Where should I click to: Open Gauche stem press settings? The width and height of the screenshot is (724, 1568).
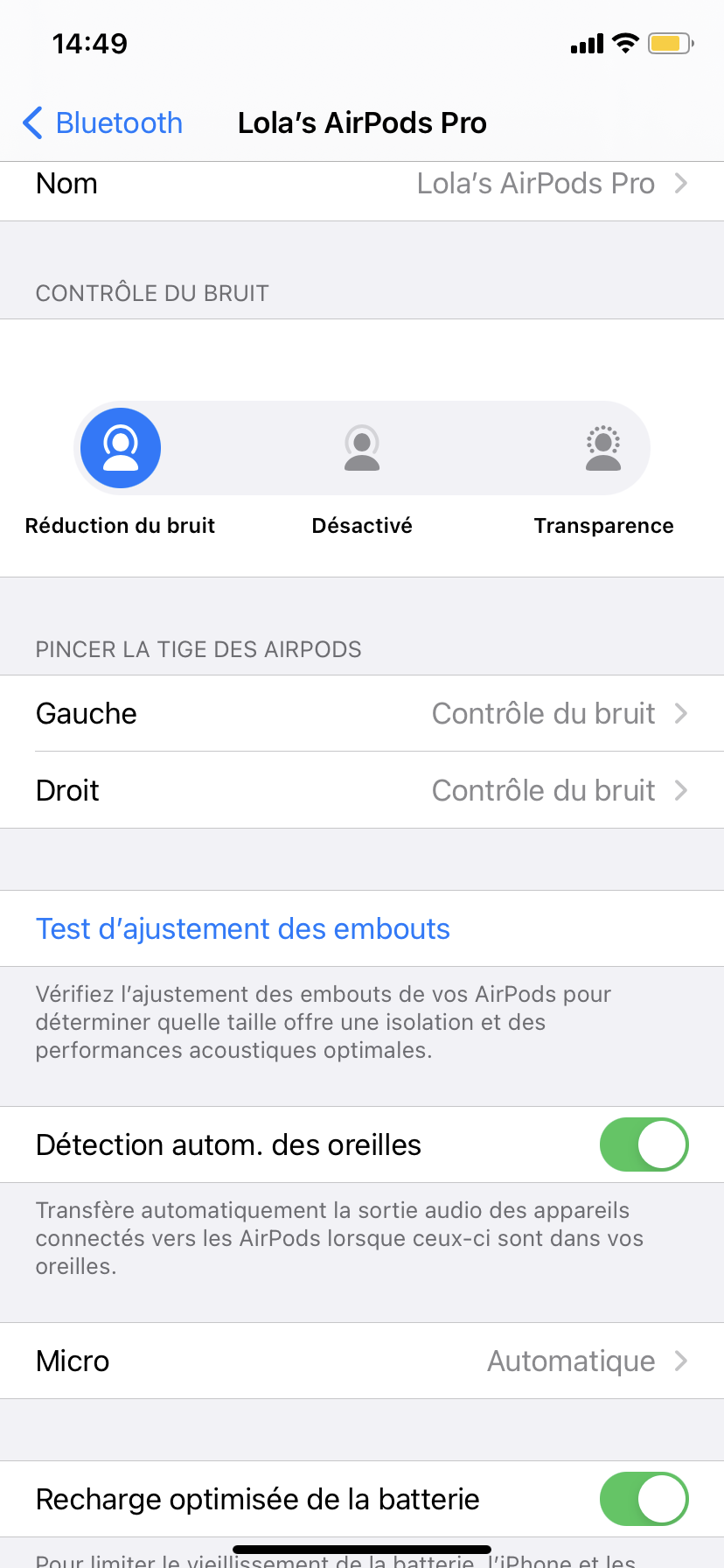(x=362, y=714)
